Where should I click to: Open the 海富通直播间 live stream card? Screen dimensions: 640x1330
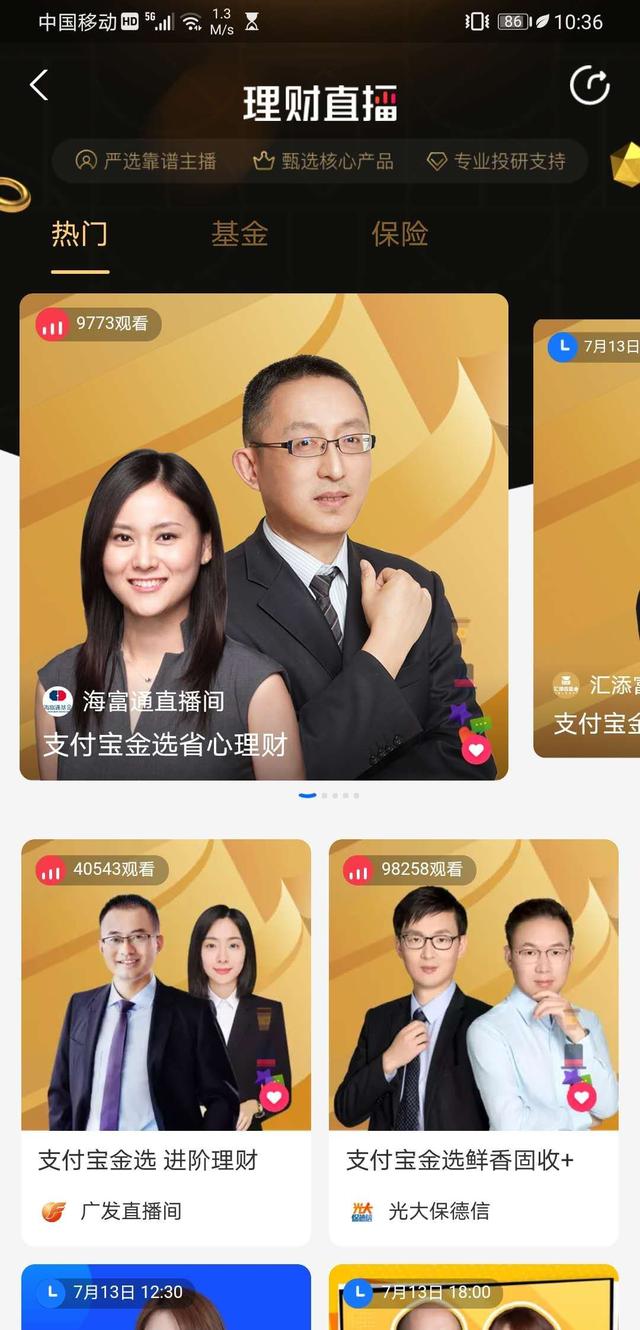click(263, 535)
